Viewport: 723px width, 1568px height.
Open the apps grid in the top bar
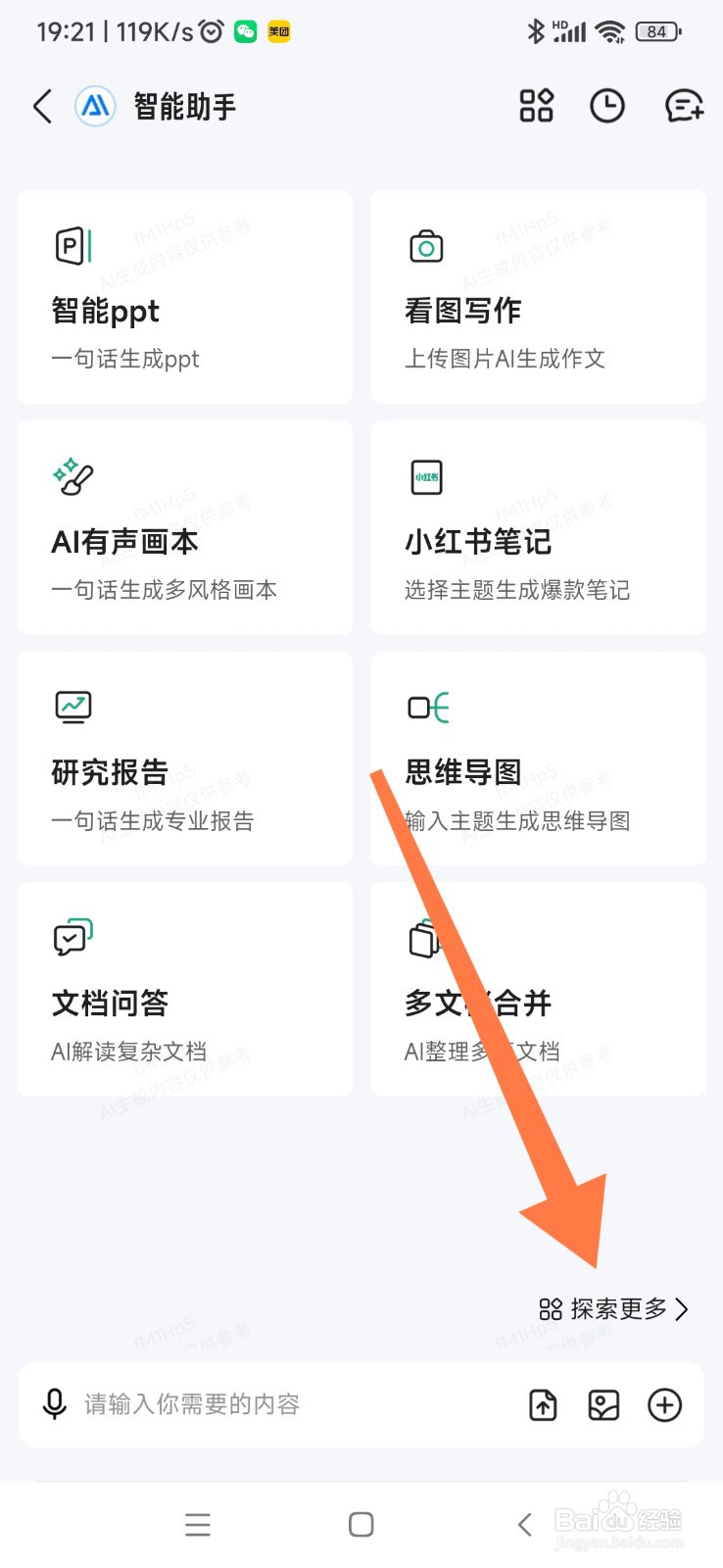(536, 106)
